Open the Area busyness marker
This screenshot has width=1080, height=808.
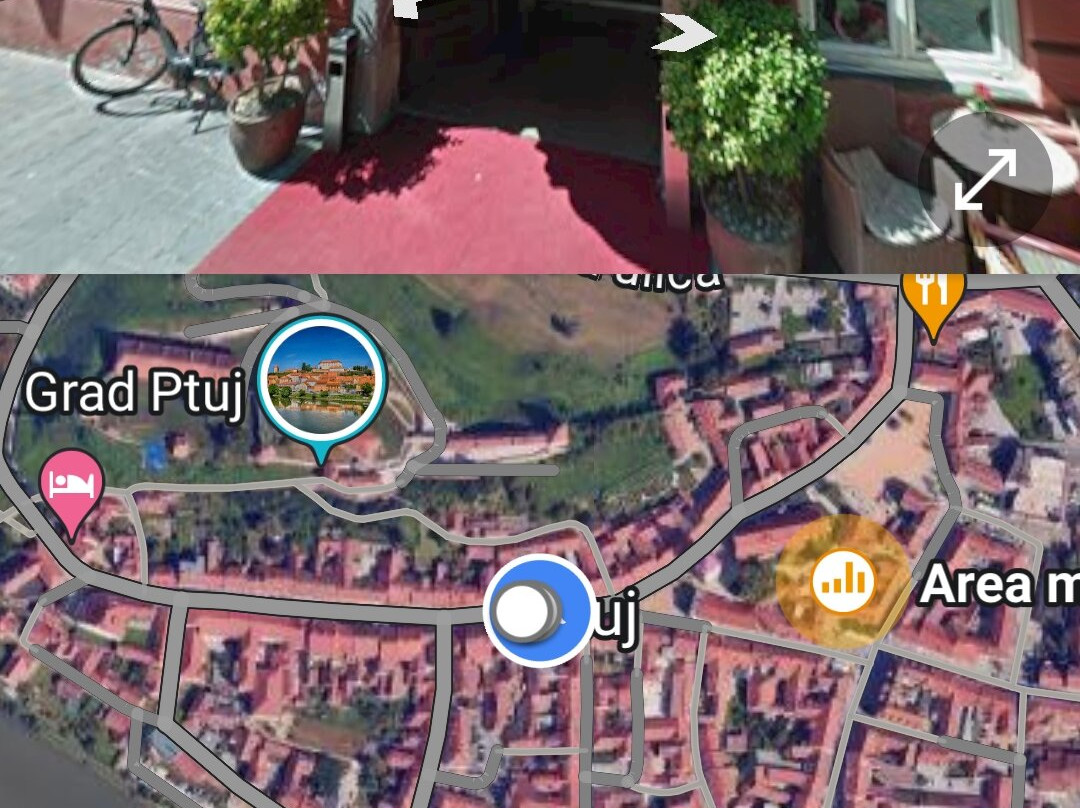click(x=843, y=582)
